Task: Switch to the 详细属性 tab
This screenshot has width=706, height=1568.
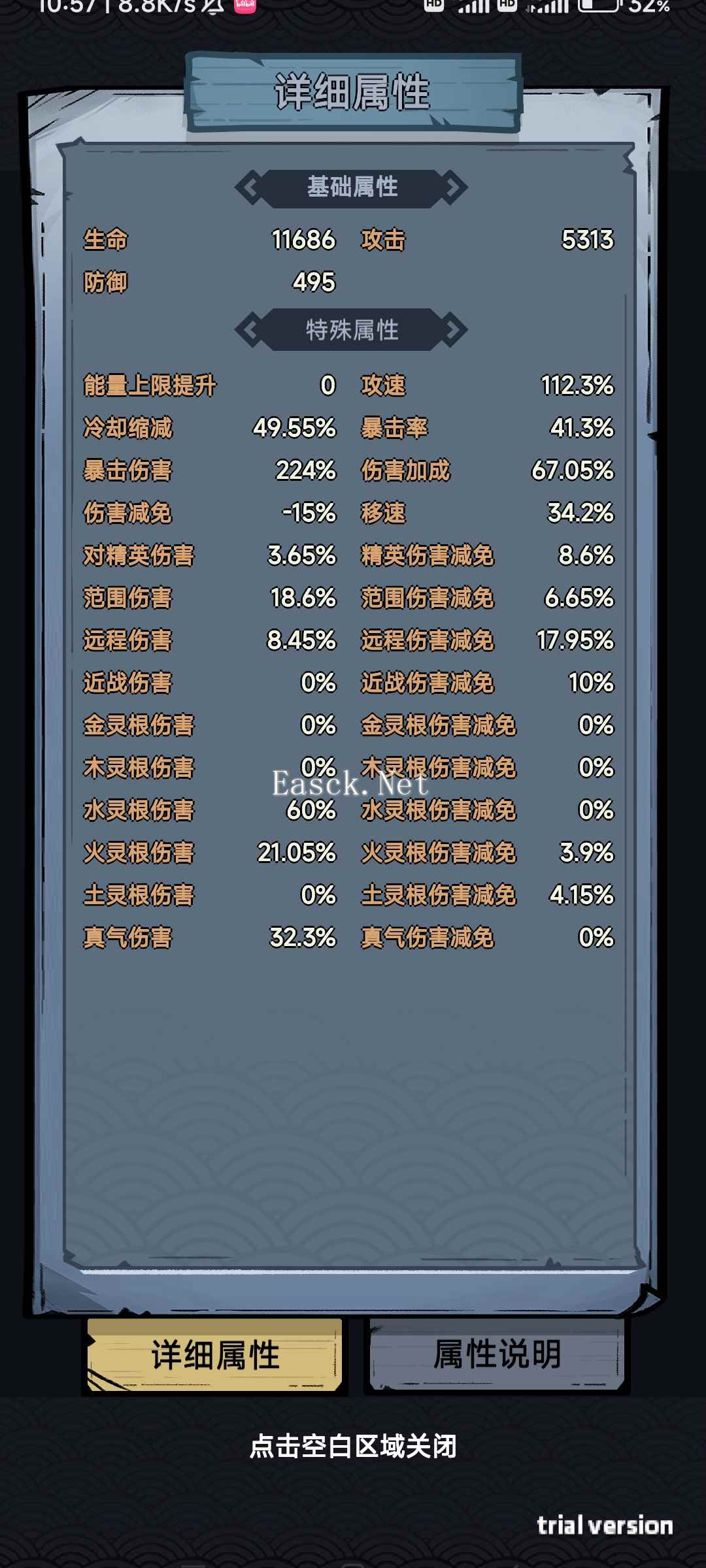Action: 214,1354
